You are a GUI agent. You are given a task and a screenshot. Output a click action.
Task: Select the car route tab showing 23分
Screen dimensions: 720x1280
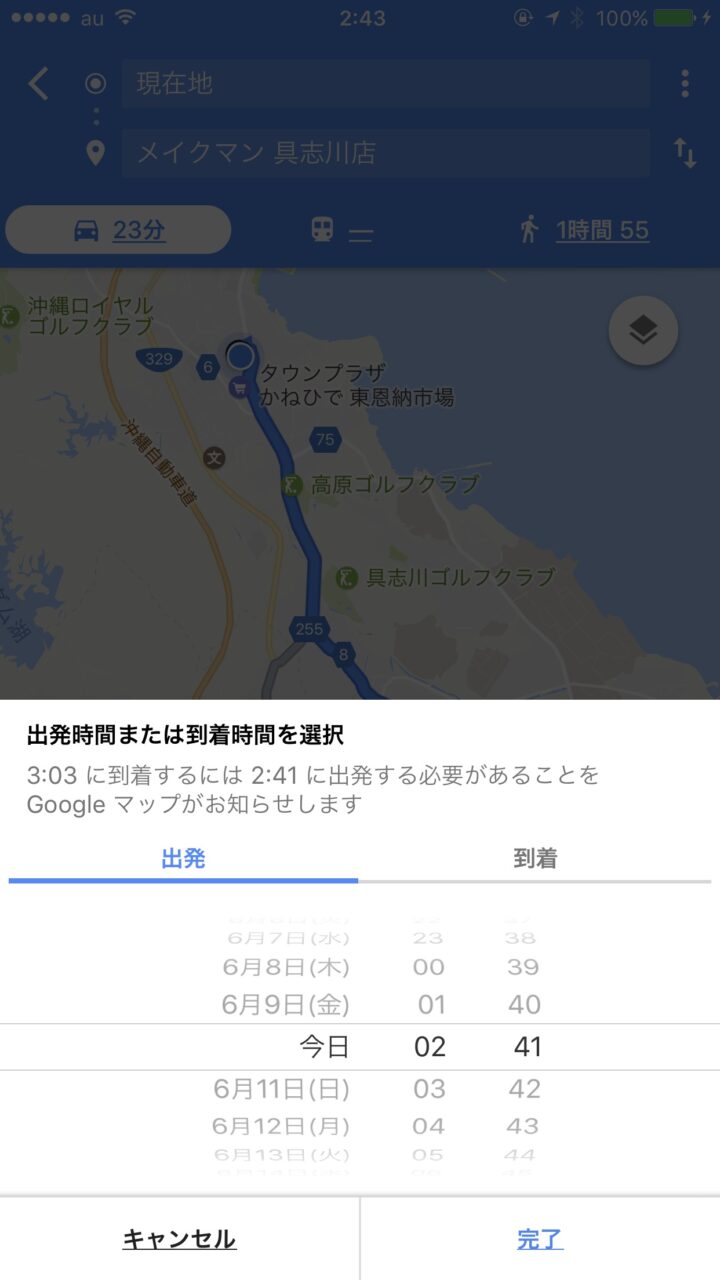(x=119, y=231)
